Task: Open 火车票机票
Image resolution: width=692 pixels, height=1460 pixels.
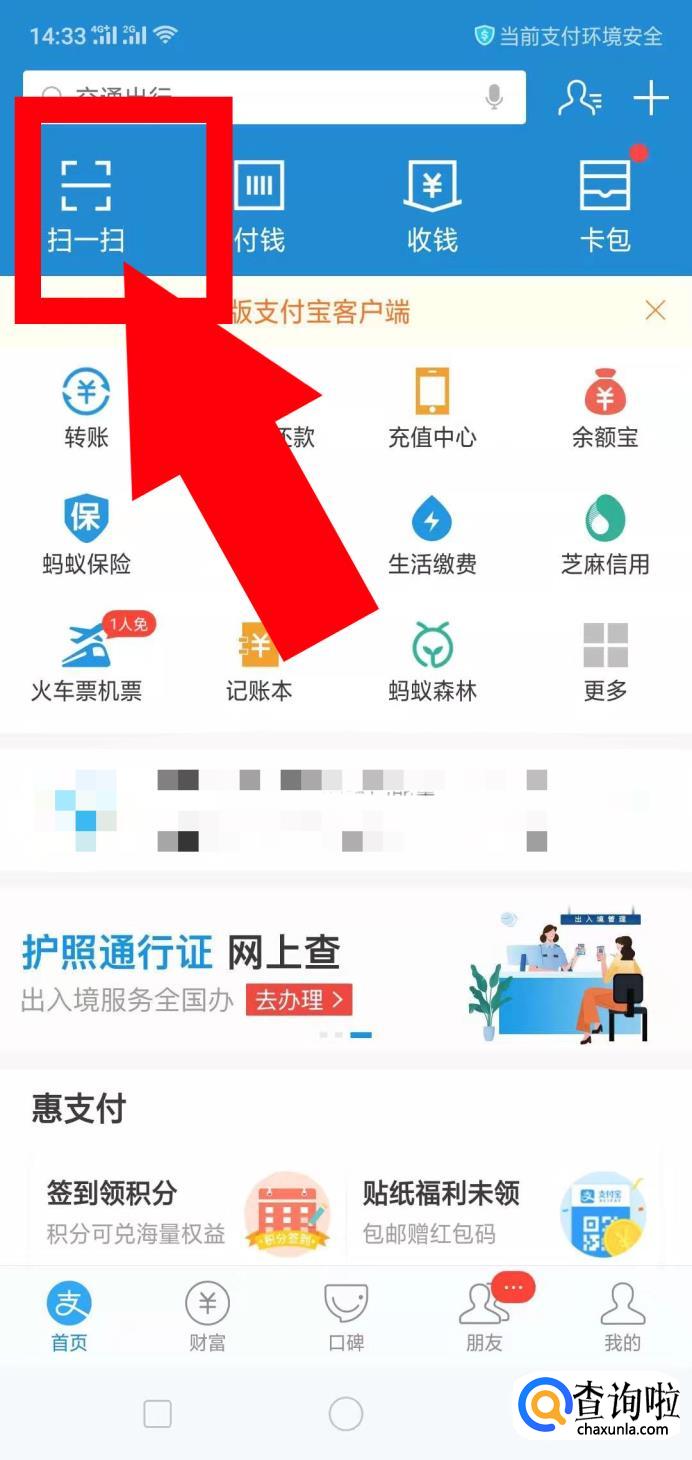Action: [x=86, y=660]
